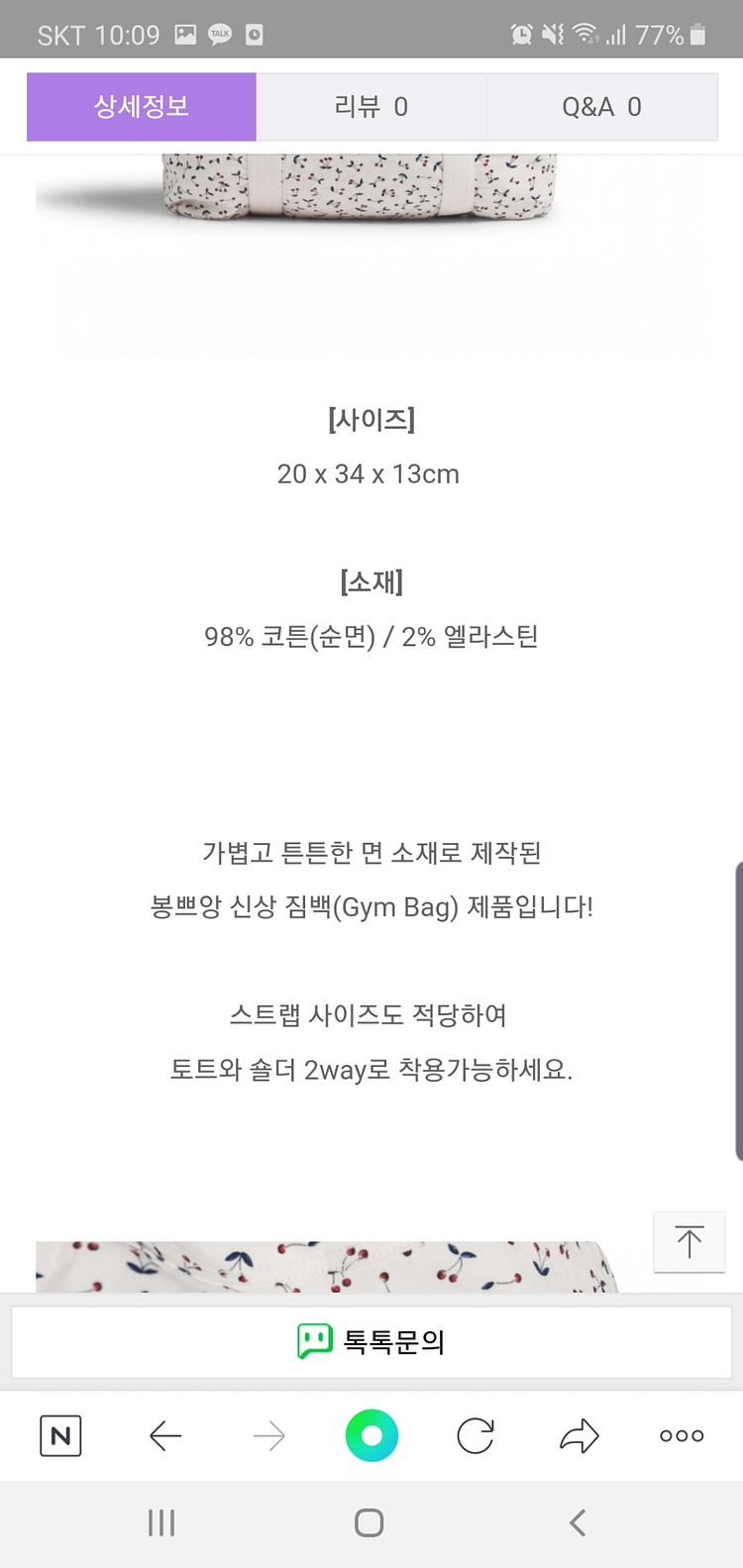Tap the 톡톡문의 inquiry button
This screenshot has width=743, height=1568.
tap(371, 1341)
